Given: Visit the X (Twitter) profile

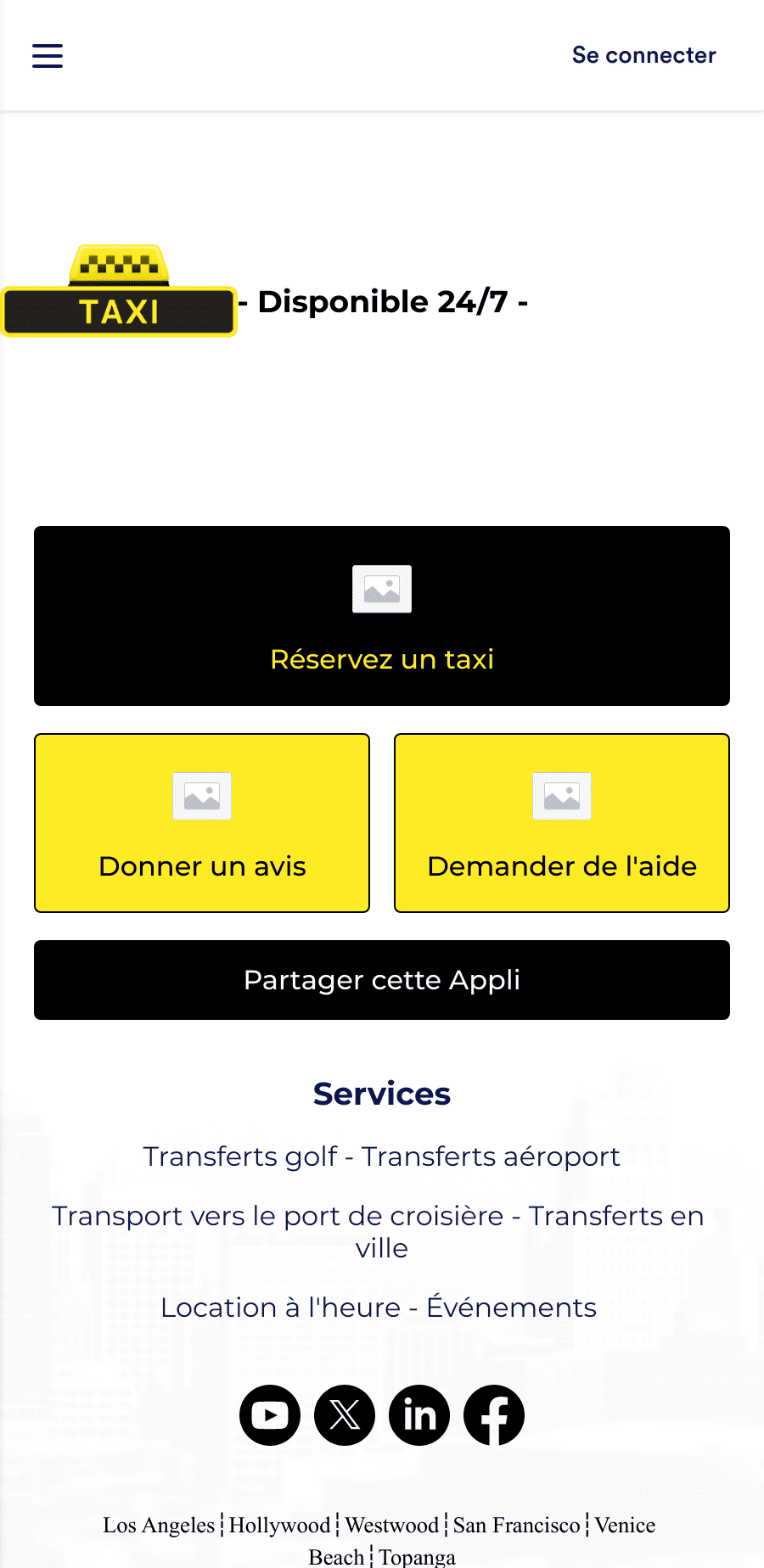Looking at the screenshot, I should 345,1415.
